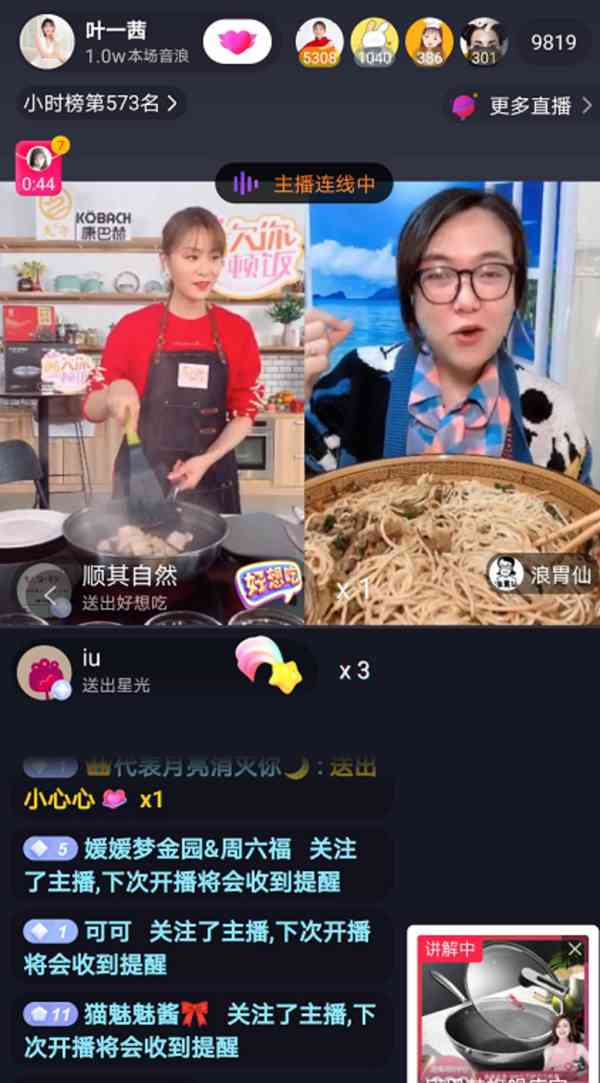This screenshot has height=1083, width=600.
Task: Tap the 主播连线中 co-hosting status pill
Action: 305,184
